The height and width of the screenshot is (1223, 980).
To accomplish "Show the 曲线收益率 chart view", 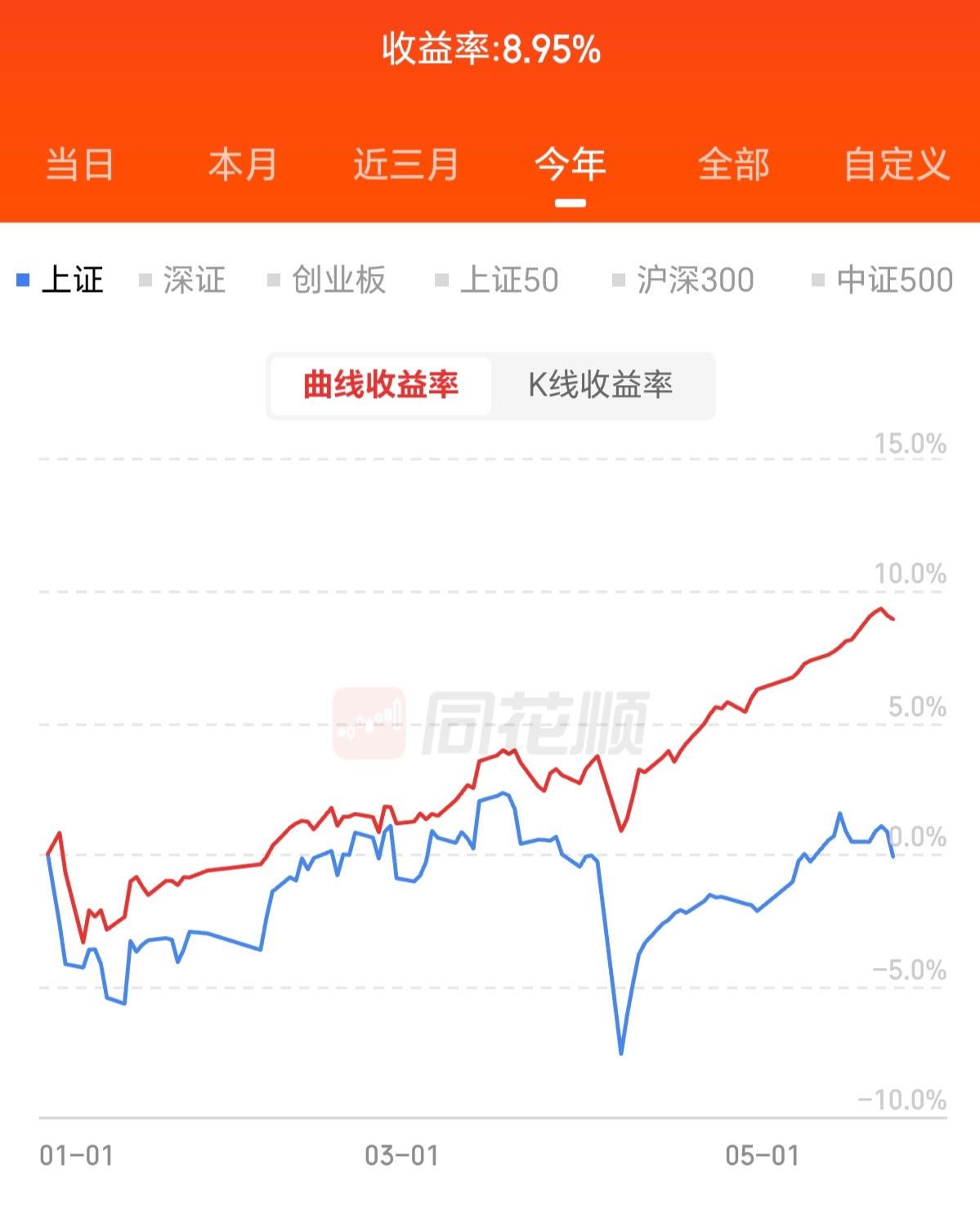I will pyautogui.click(x=381, y=385).
